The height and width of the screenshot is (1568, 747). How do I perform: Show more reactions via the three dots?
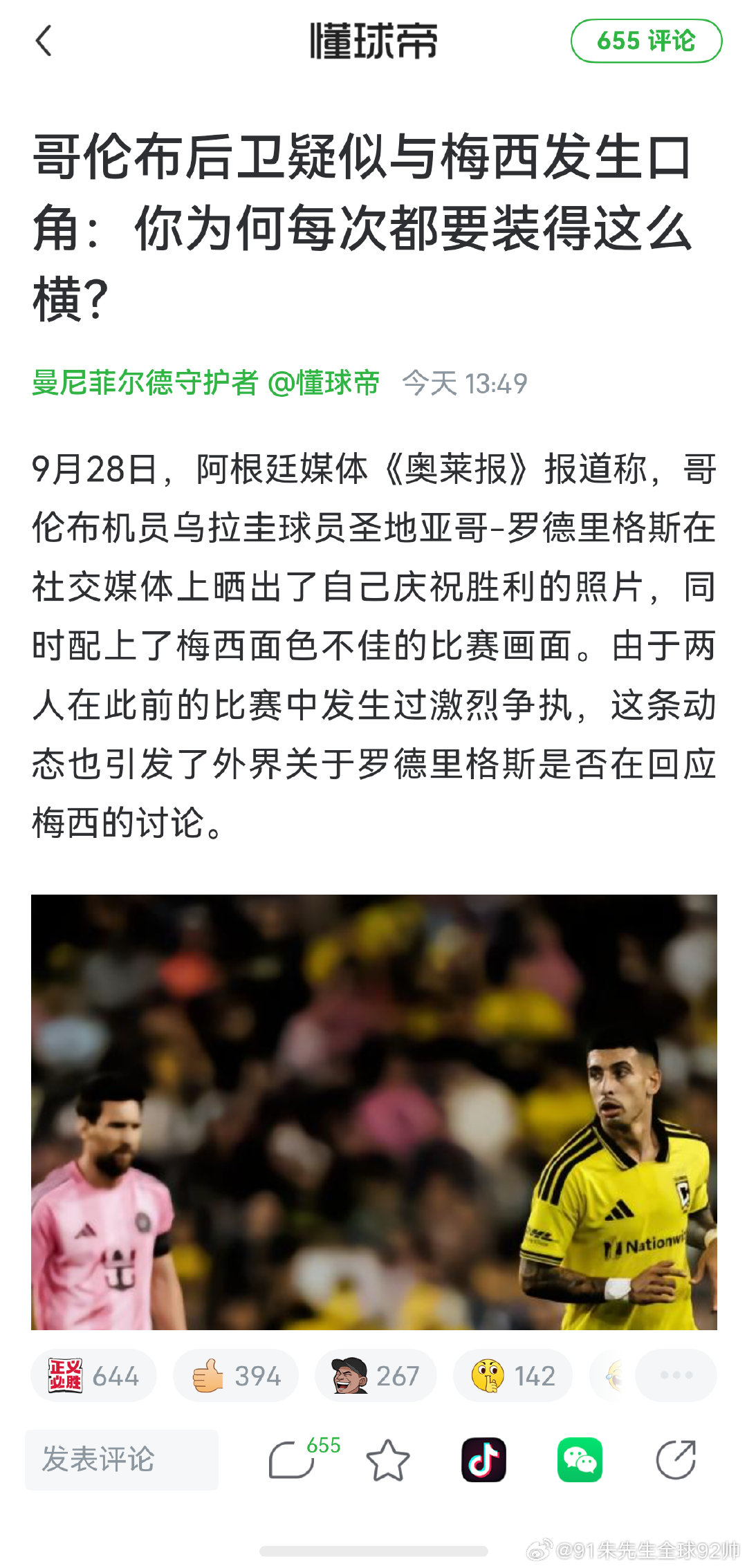click(x=676, y=1375)
